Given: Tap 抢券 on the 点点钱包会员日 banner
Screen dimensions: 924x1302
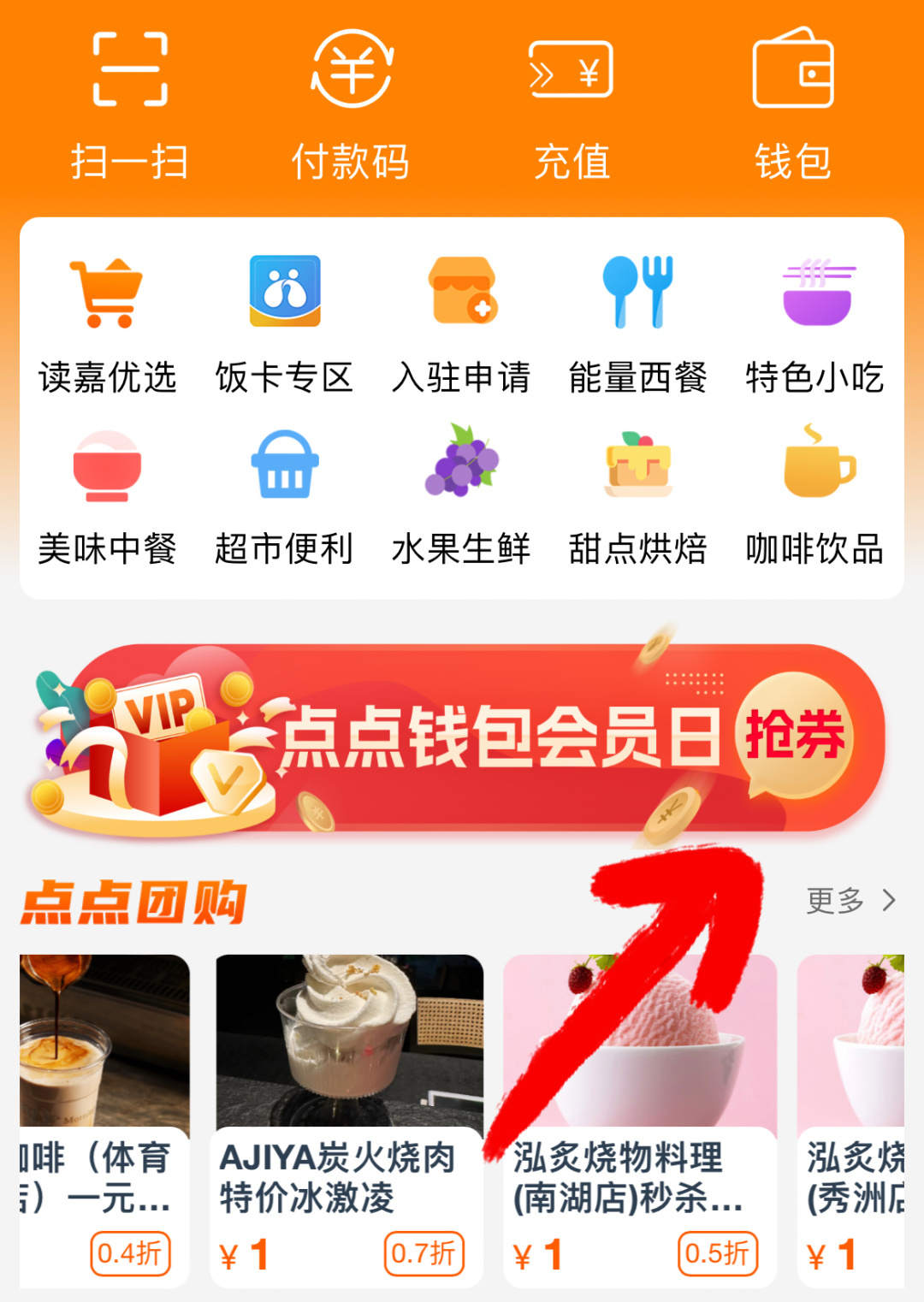Looking at the screenshot, I should [794, 736].
